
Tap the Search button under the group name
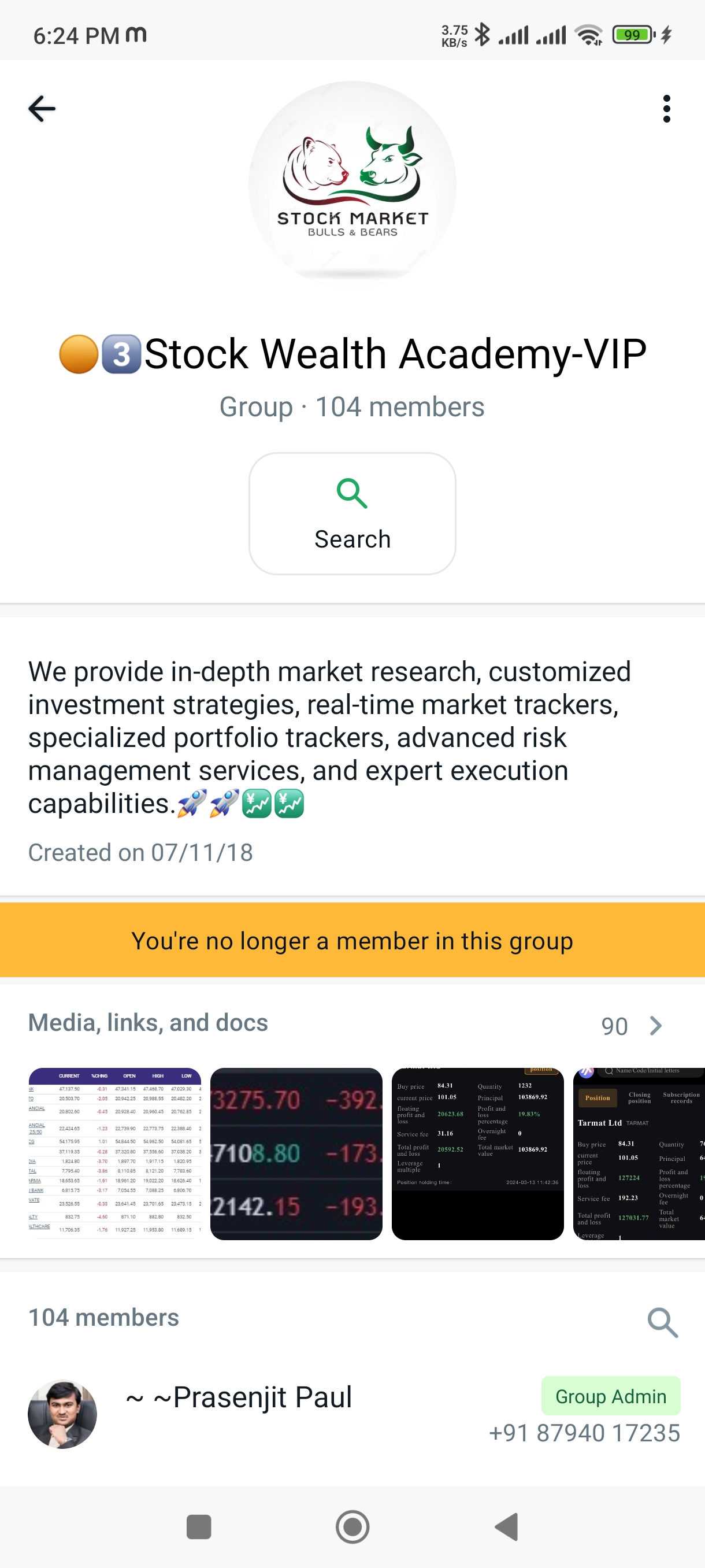tap(352, 513)
